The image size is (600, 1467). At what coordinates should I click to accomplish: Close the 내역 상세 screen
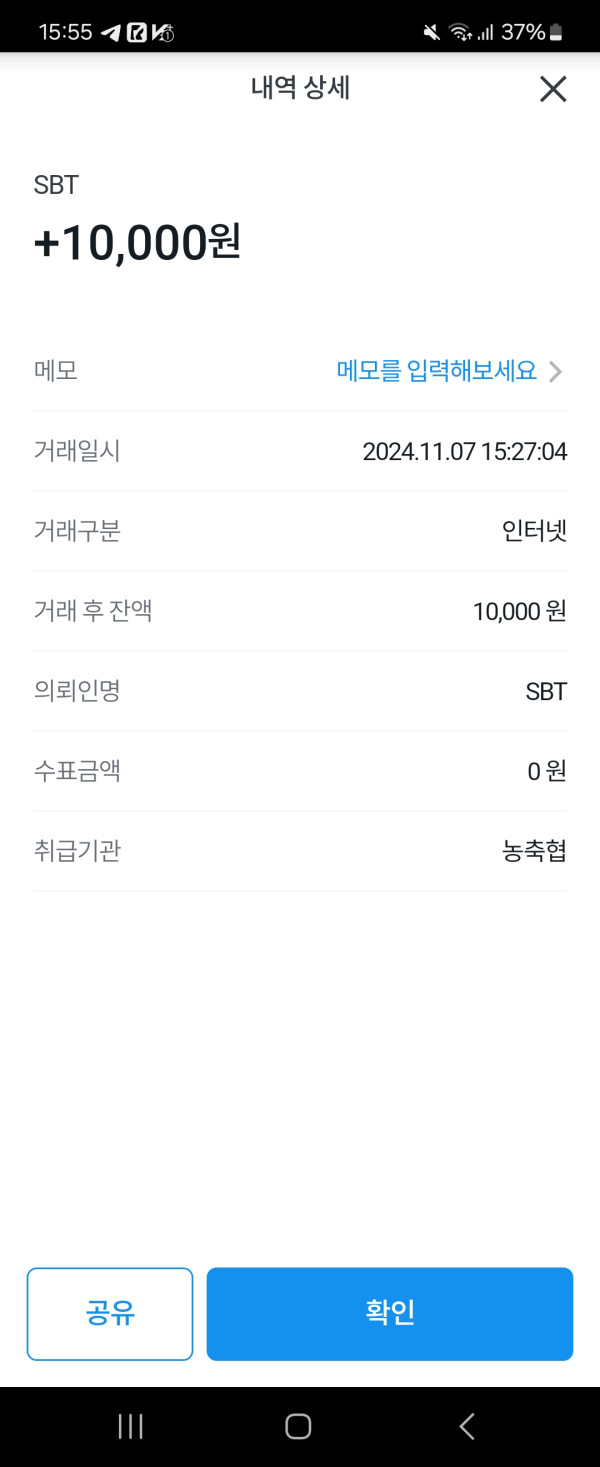552,89
